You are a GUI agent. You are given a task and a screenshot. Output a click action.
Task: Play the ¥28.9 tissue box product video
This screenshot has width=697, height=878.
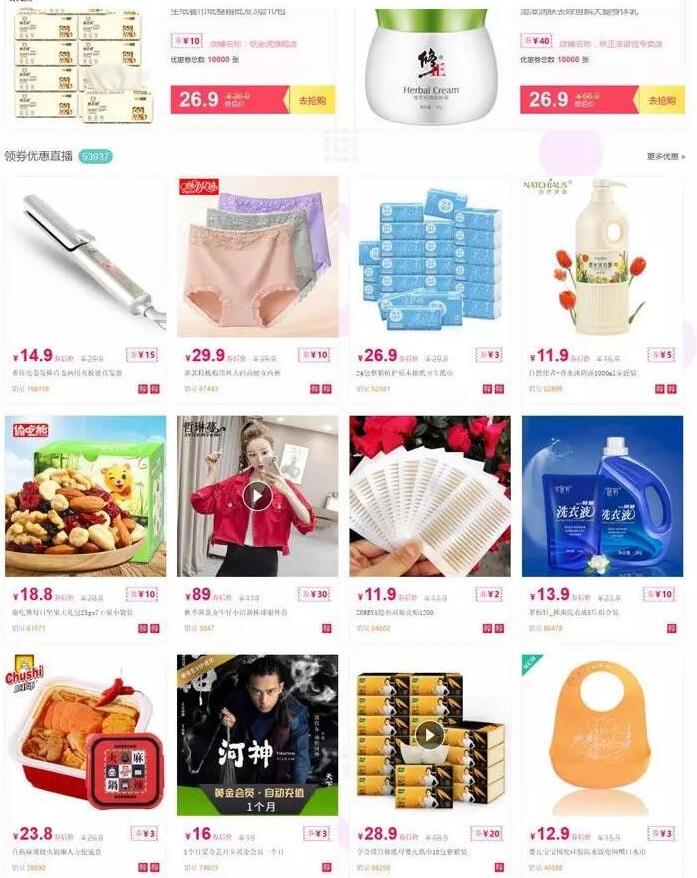click(x=430, y=735)
